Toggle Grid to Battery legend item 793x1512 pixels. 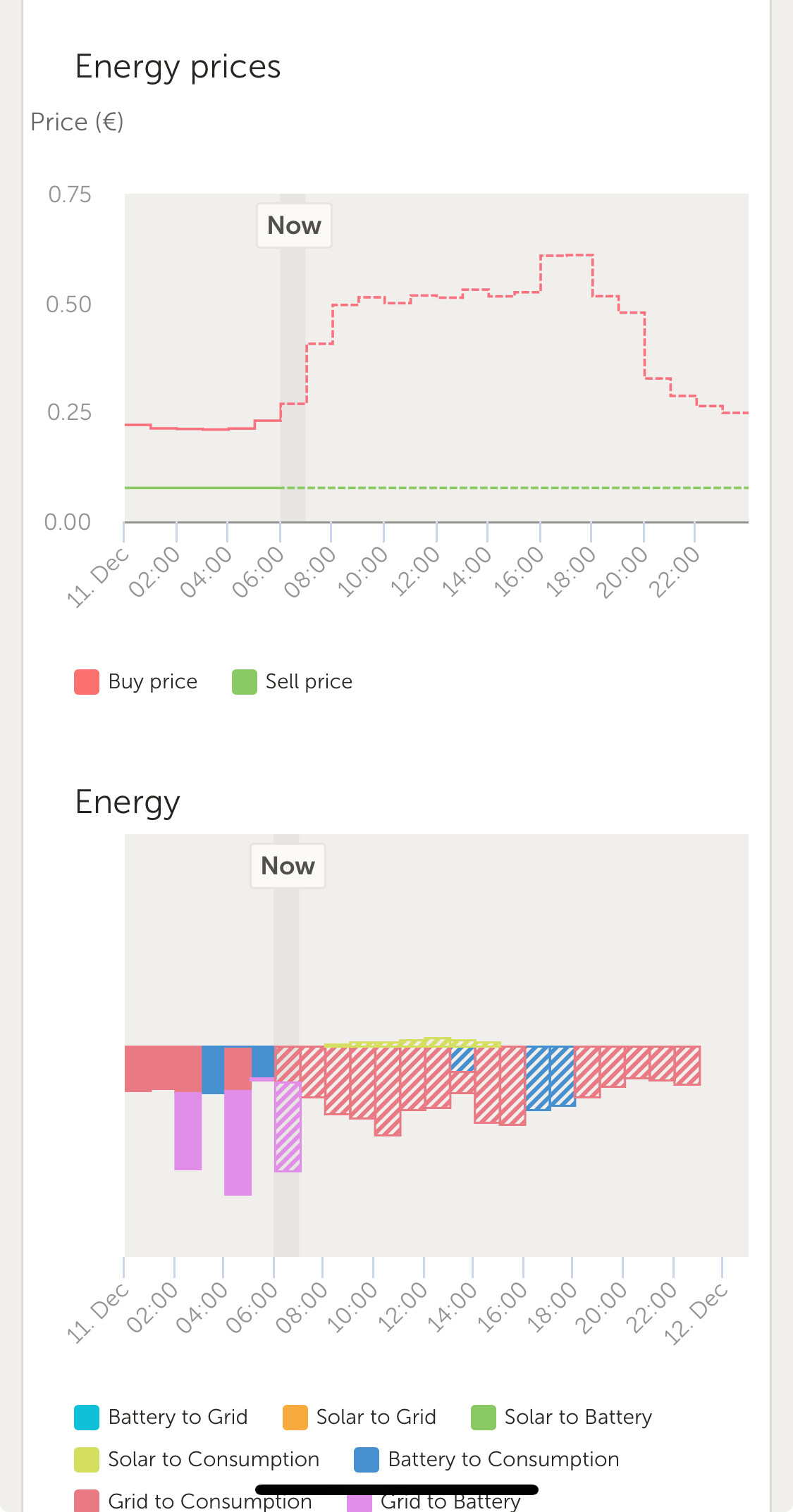tap(434, 1501)
